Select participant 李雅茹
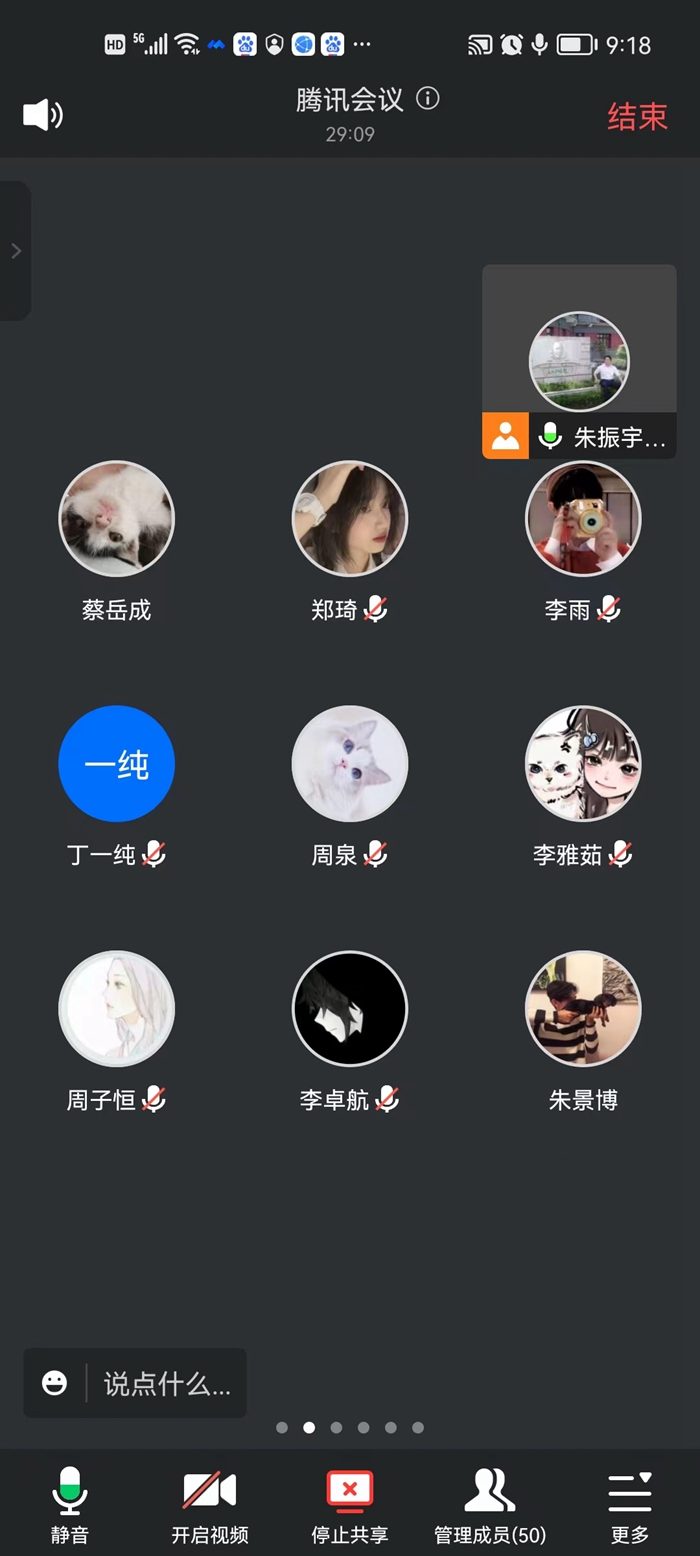Screen dimensions: 700x1556 point(583,764)
